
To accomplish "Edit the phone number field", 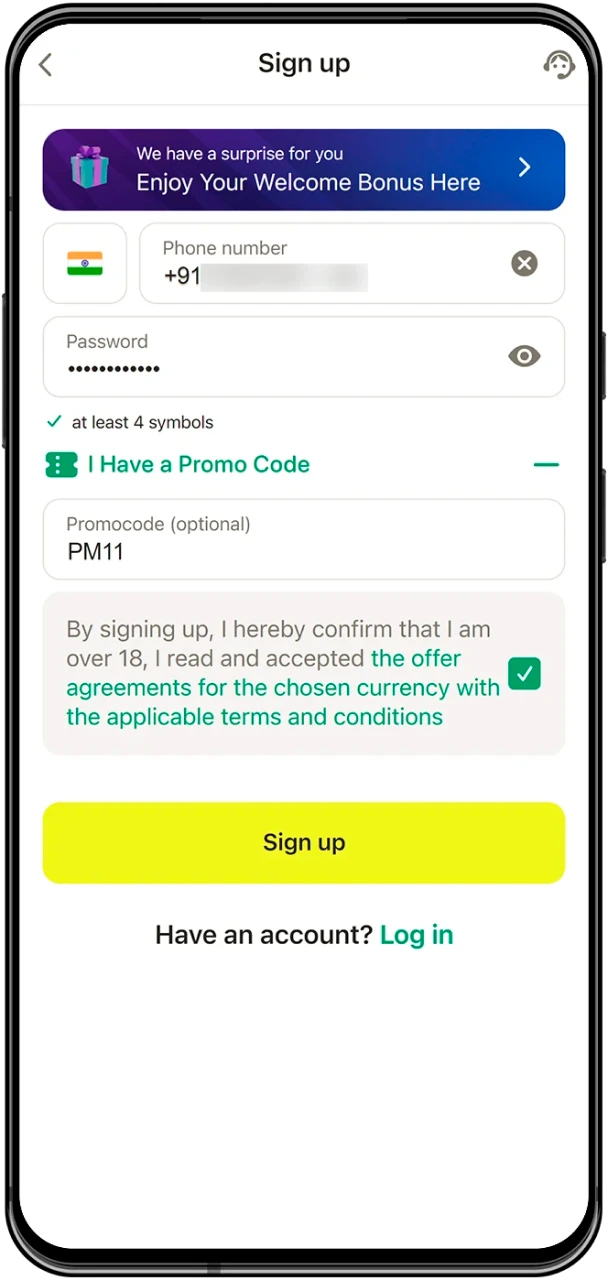I will tap(320, 264).
